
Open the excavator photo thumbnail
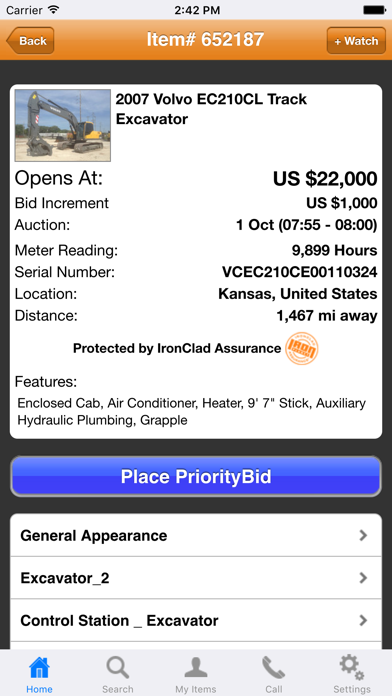click(x=63, y=125)
